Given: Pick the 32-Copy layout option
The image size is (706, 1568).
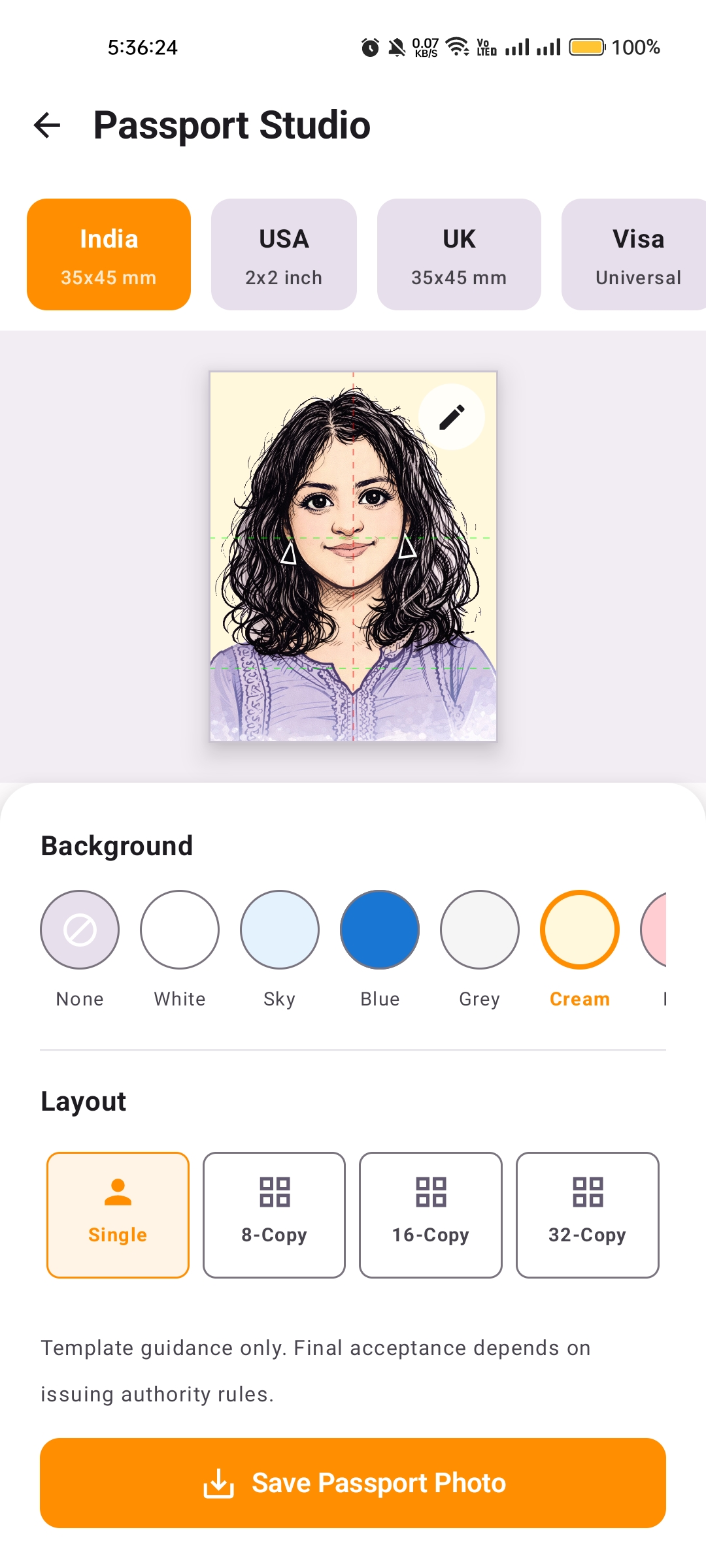Looking at the screenshot, I should point(587,1215).
